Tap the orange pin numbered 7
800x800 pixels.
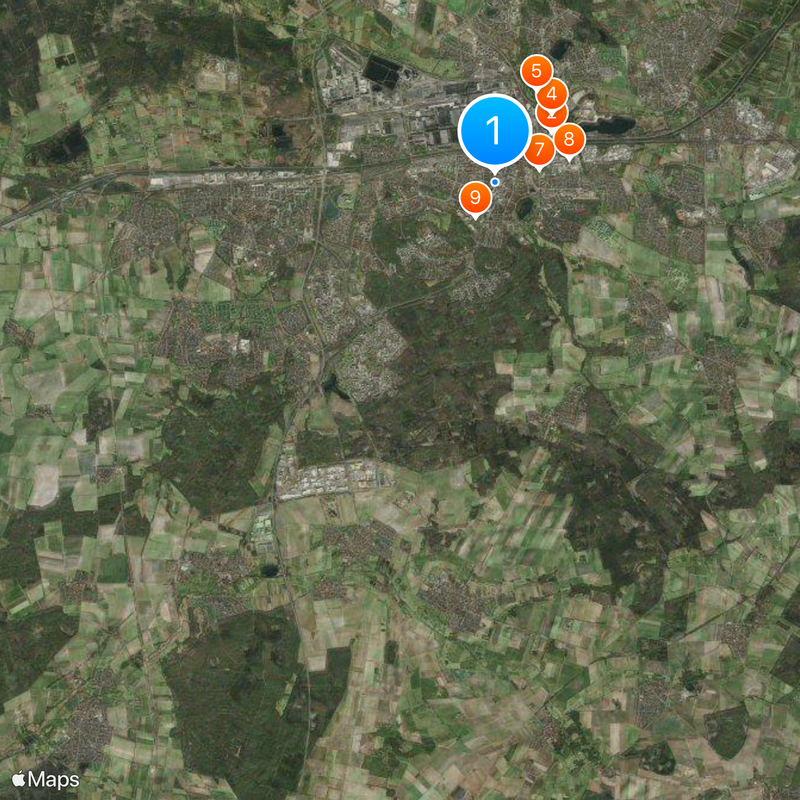coord(539,150)
